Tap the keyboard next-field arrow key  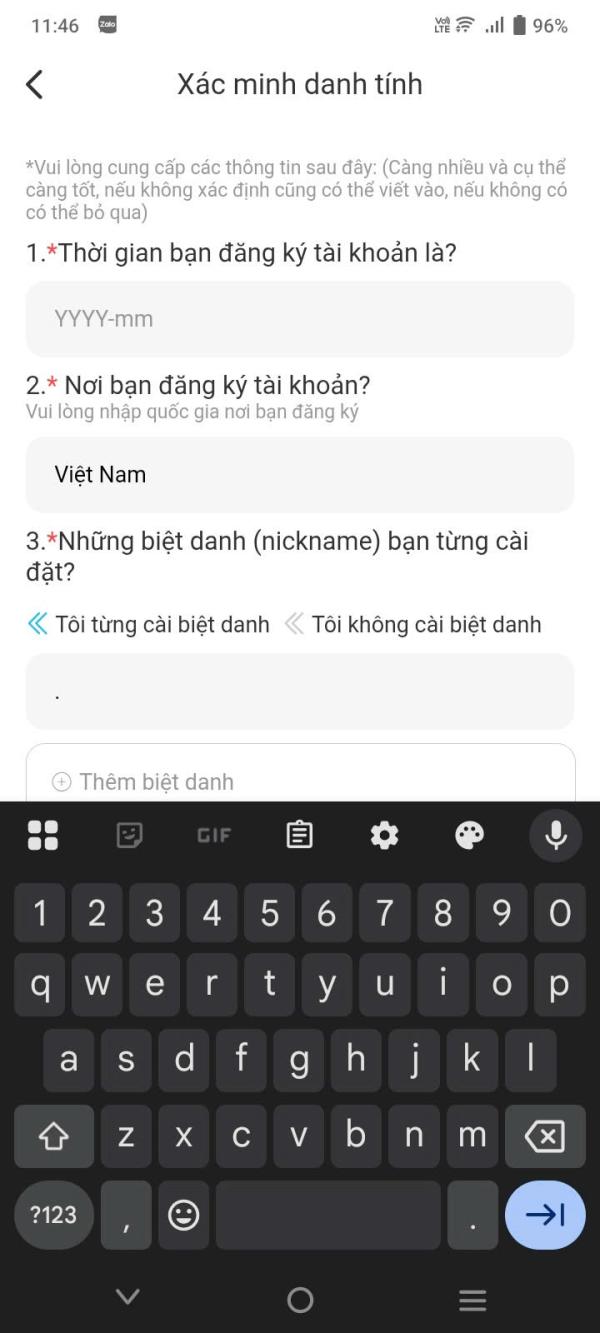545,1215
